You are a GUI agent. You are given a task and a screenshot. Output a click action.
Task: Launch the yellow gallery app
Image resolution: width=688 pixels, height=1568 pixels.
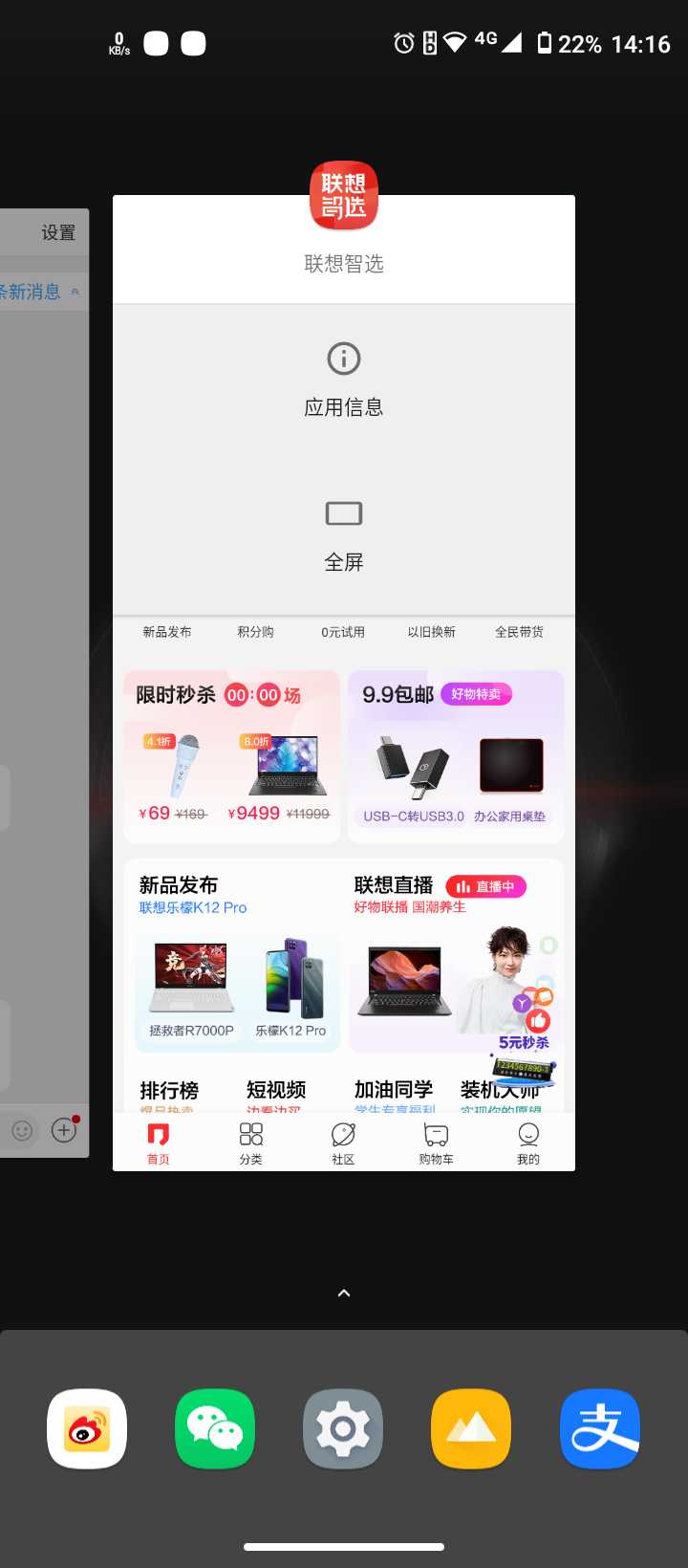point(471,1428)
